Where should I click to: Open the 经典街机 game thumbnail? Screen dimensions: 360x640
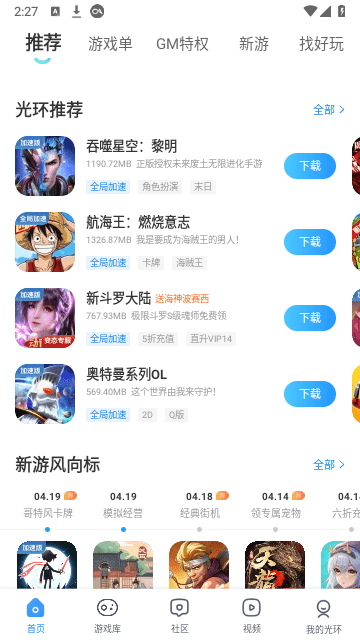tap(199, 565)
